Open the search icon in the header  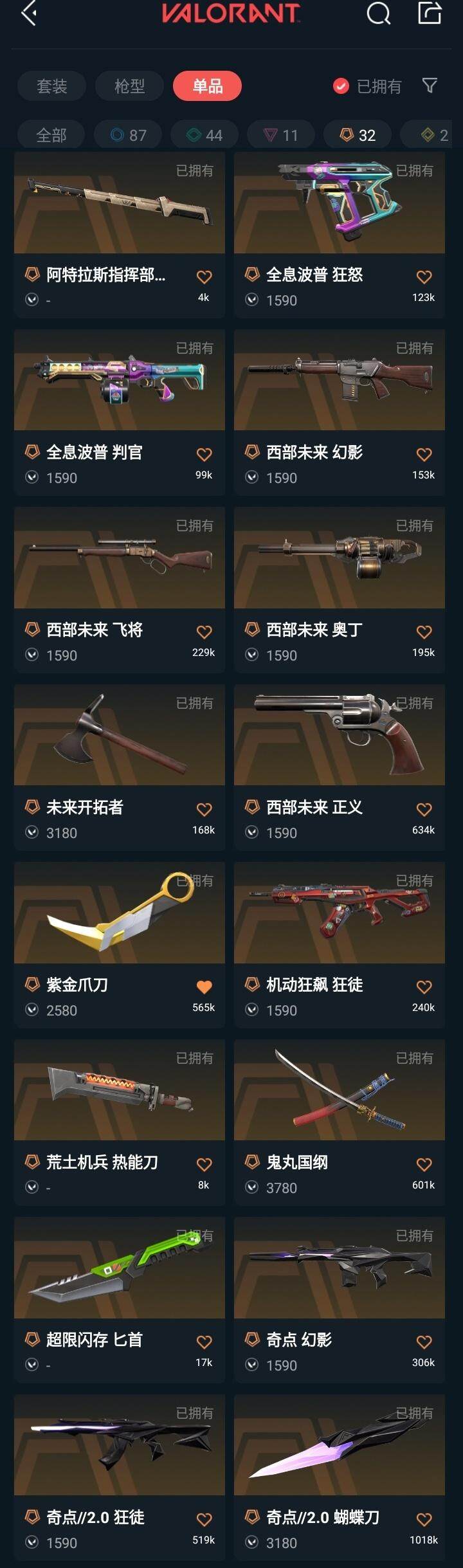pyautogui.click(x=378, y=13)
